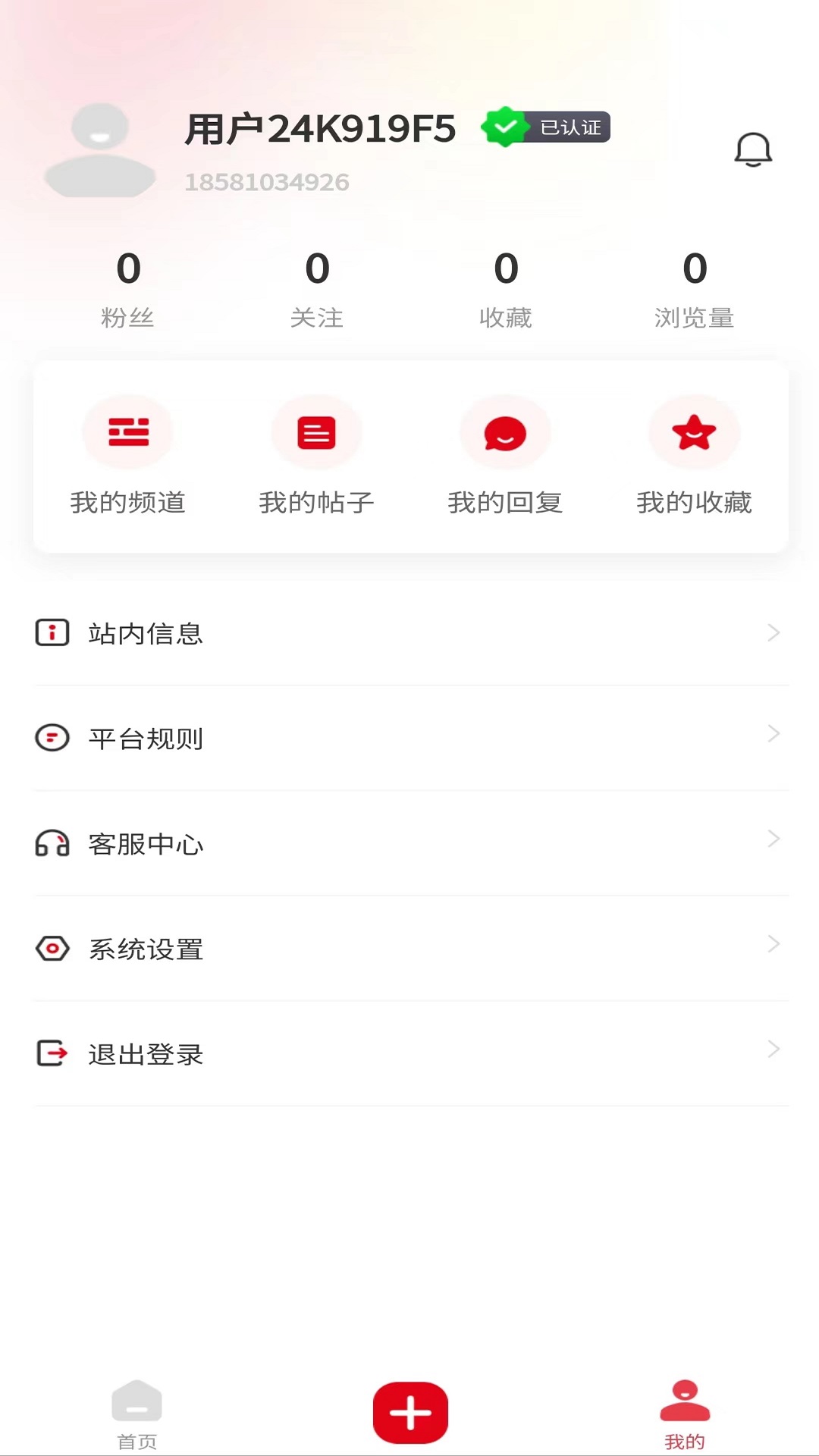Open the 关注 following list
This screenshot has width=819, height=1456.
(317, 288)
